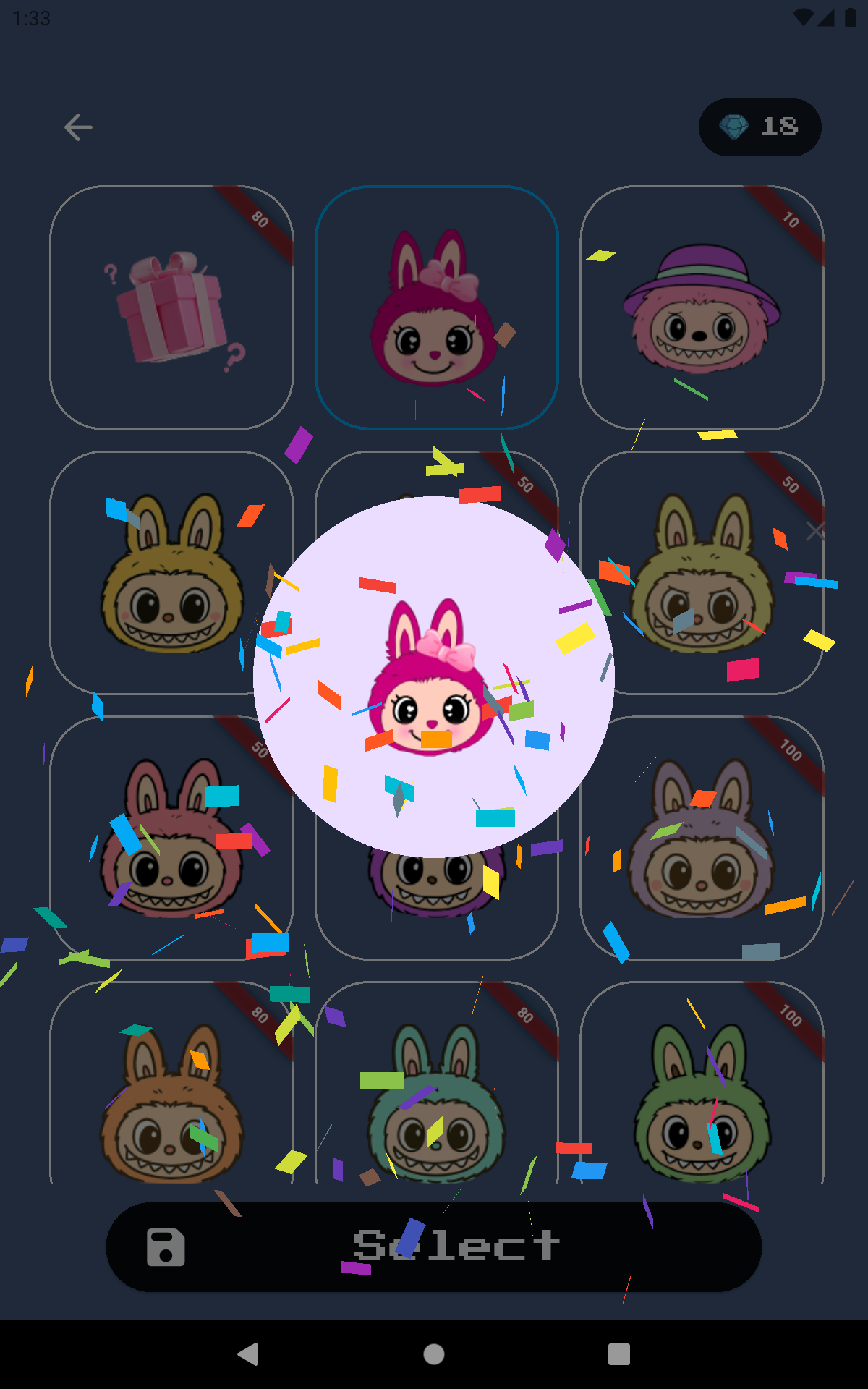868x1389 pixels.
Task: Choose the red bunny character
Action: pyautogui.click(x=171, y=838)
